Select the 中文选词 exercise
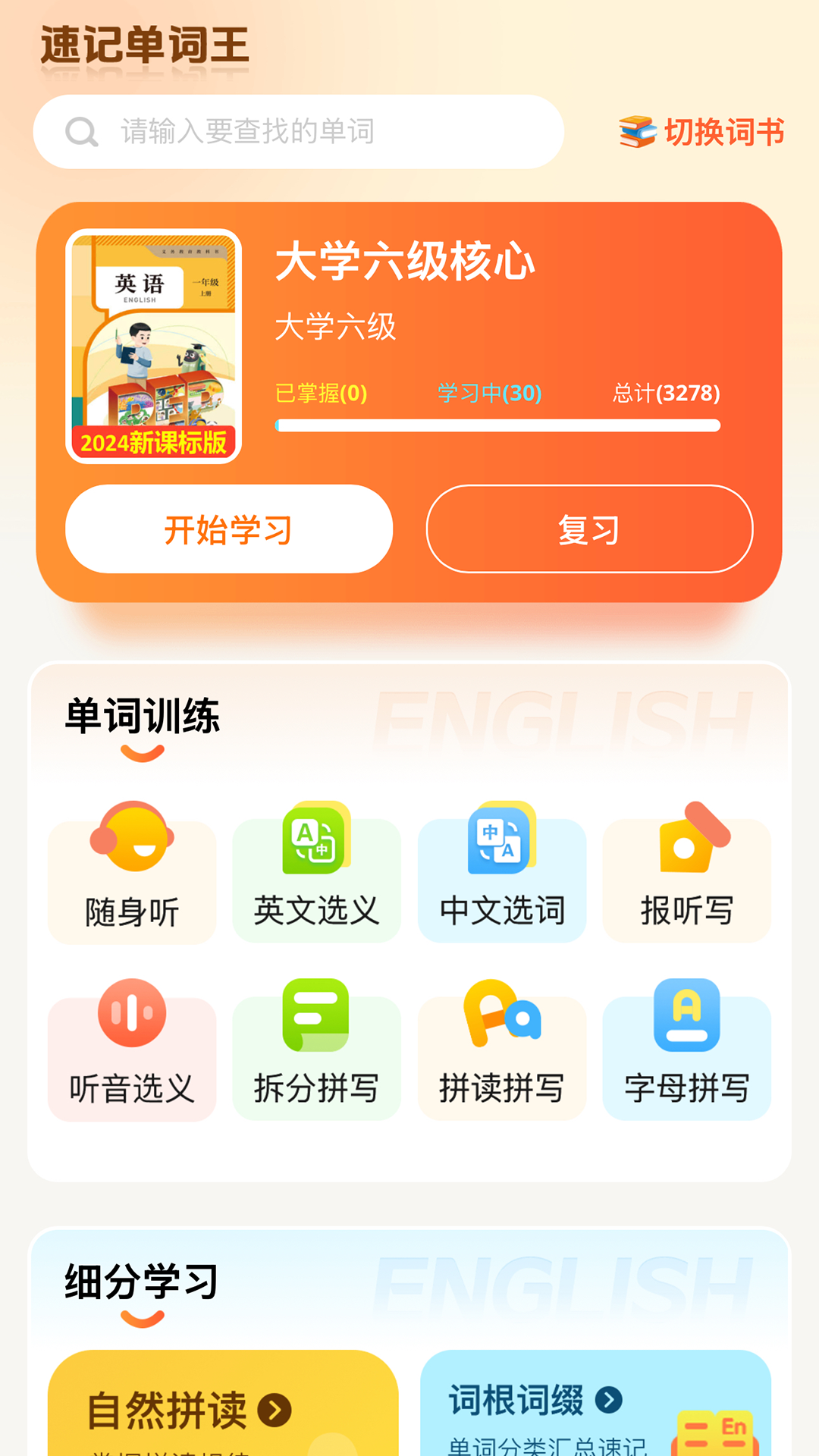Image resolution: width=819 pixels, height=1456 pixels. [502, 872]
